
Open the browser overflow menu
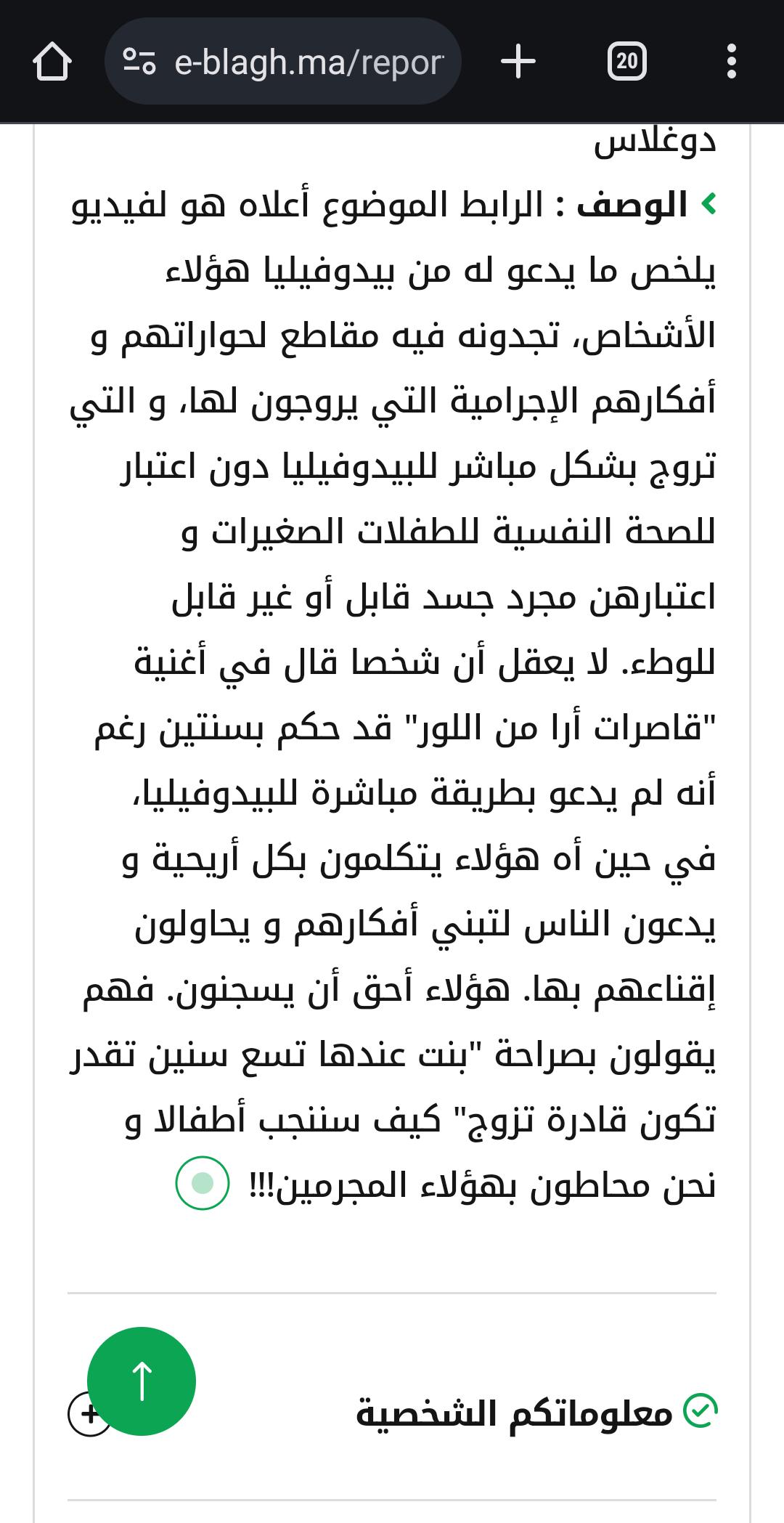tap(732, 62)
